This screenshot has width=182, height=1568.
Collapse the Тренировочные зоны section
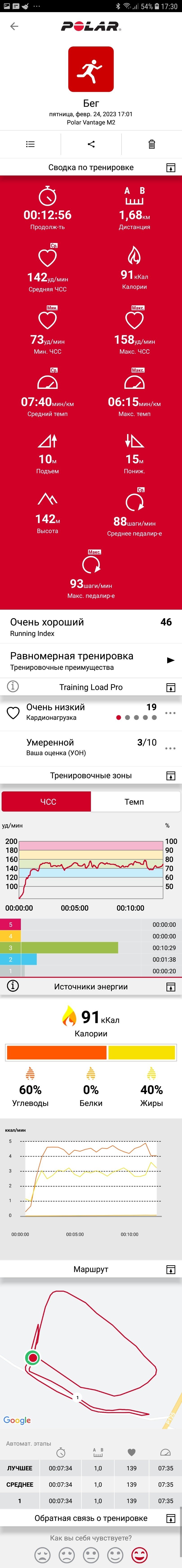[x=171, y=776]
